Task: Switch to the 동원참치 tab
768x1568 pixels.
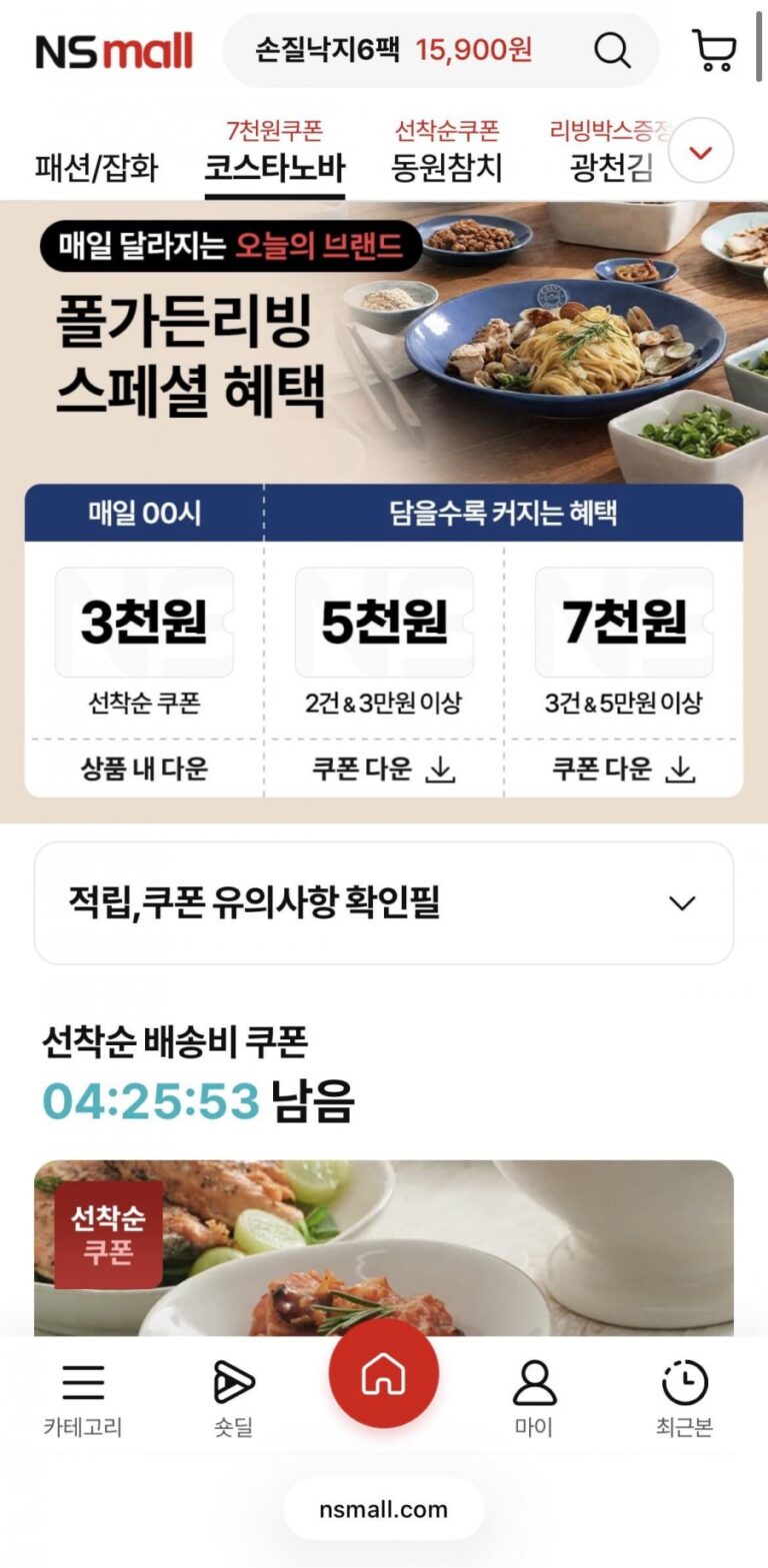Action: [446, 166]
